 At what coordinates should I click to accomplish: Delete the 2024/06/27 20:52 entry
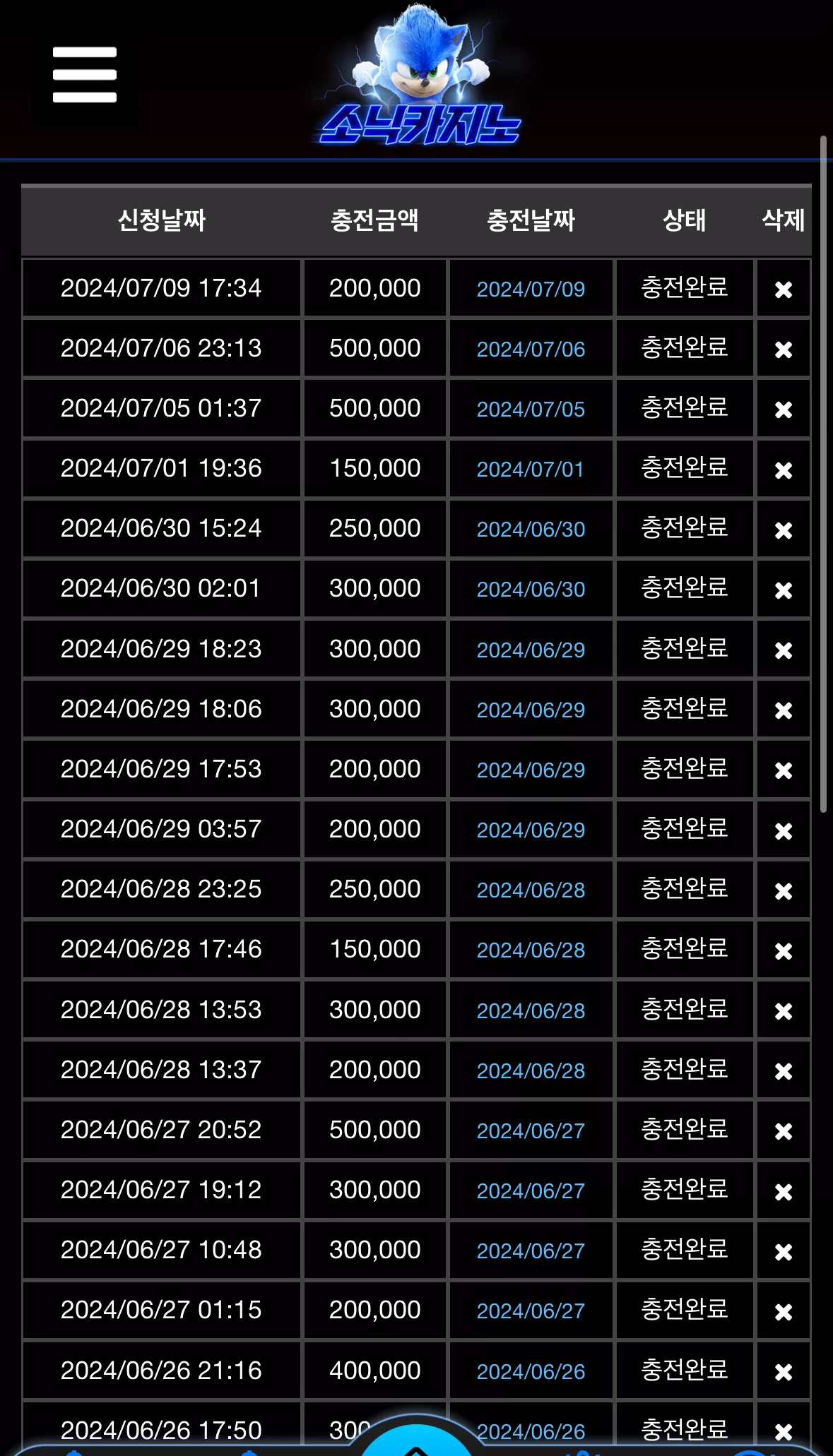[x=783, y=1131]
